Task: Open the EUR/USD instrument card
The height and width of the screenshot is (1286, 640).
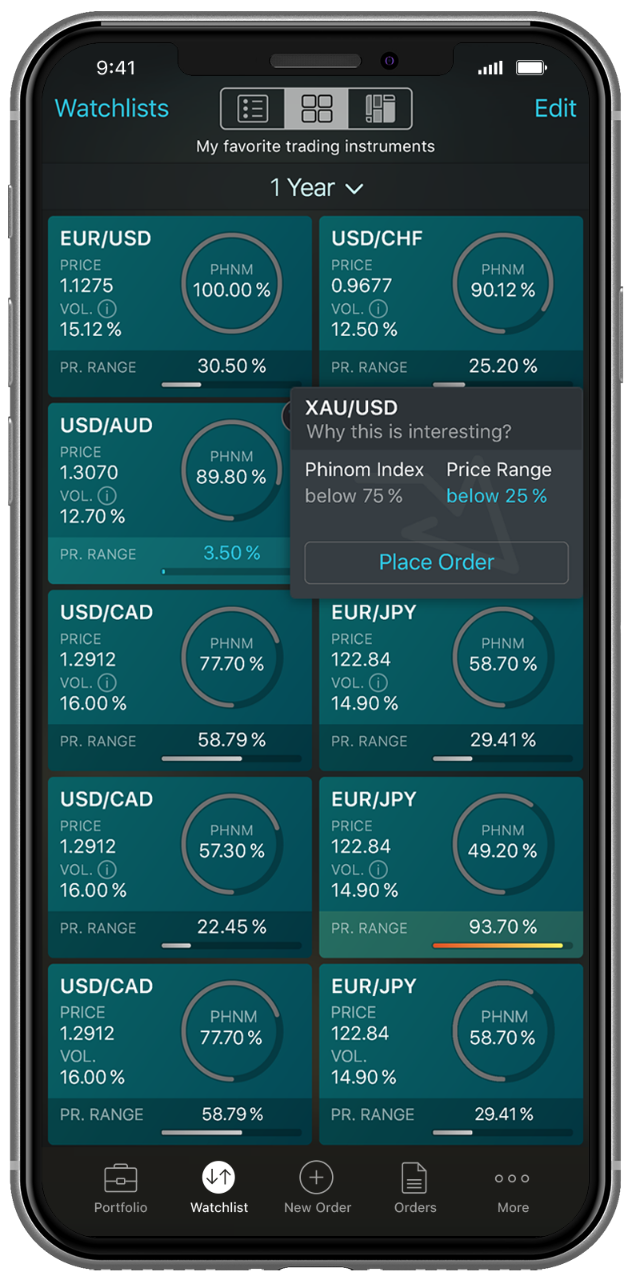Action: tap(180, 306)
